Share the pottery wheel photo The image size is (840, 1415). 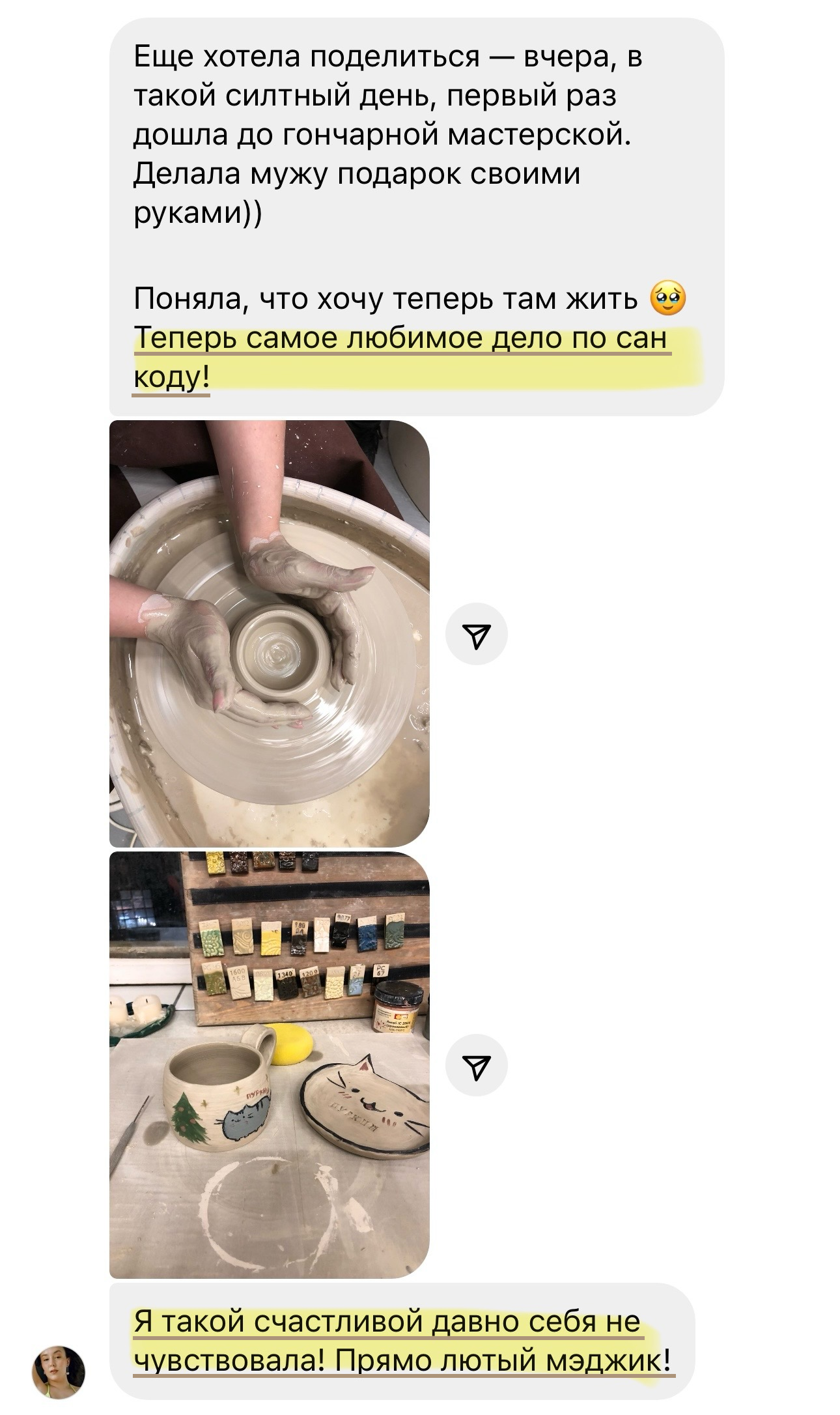click(476, 634)
